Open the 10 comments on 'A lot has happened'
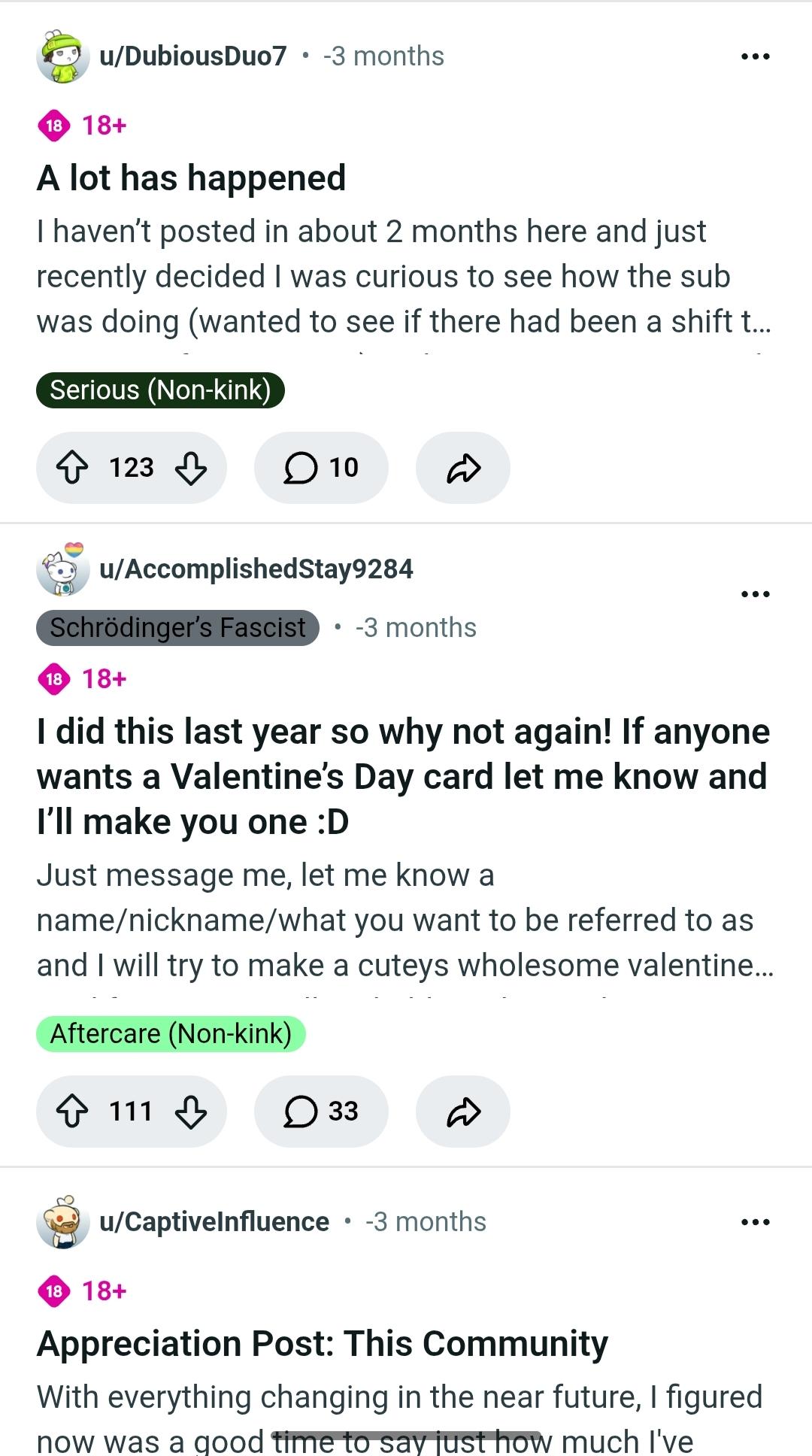Viewport: 812px width, 1456px height. (x=321, y=468)
